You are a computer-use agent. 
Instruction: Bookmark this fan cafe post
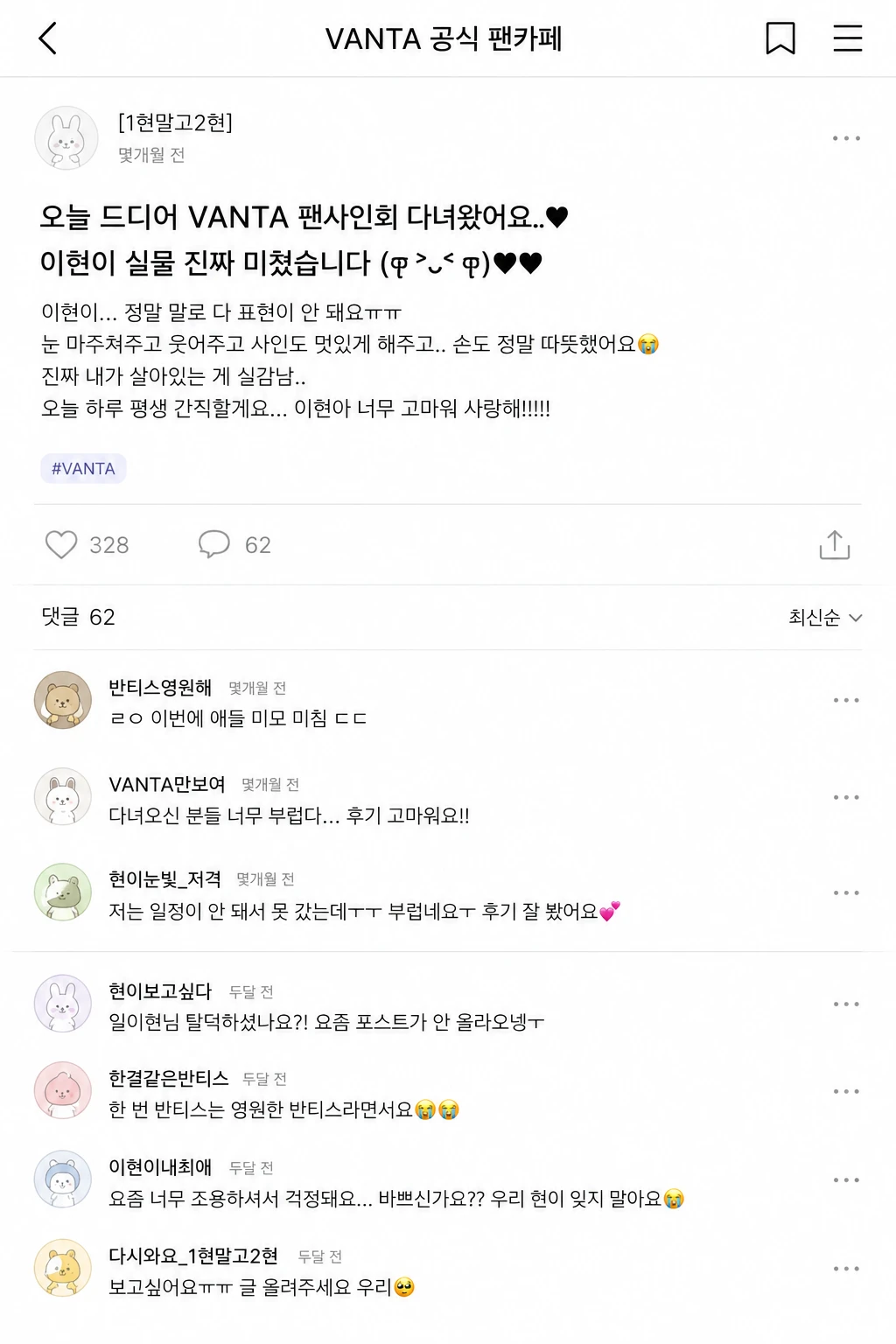[780, 38]
